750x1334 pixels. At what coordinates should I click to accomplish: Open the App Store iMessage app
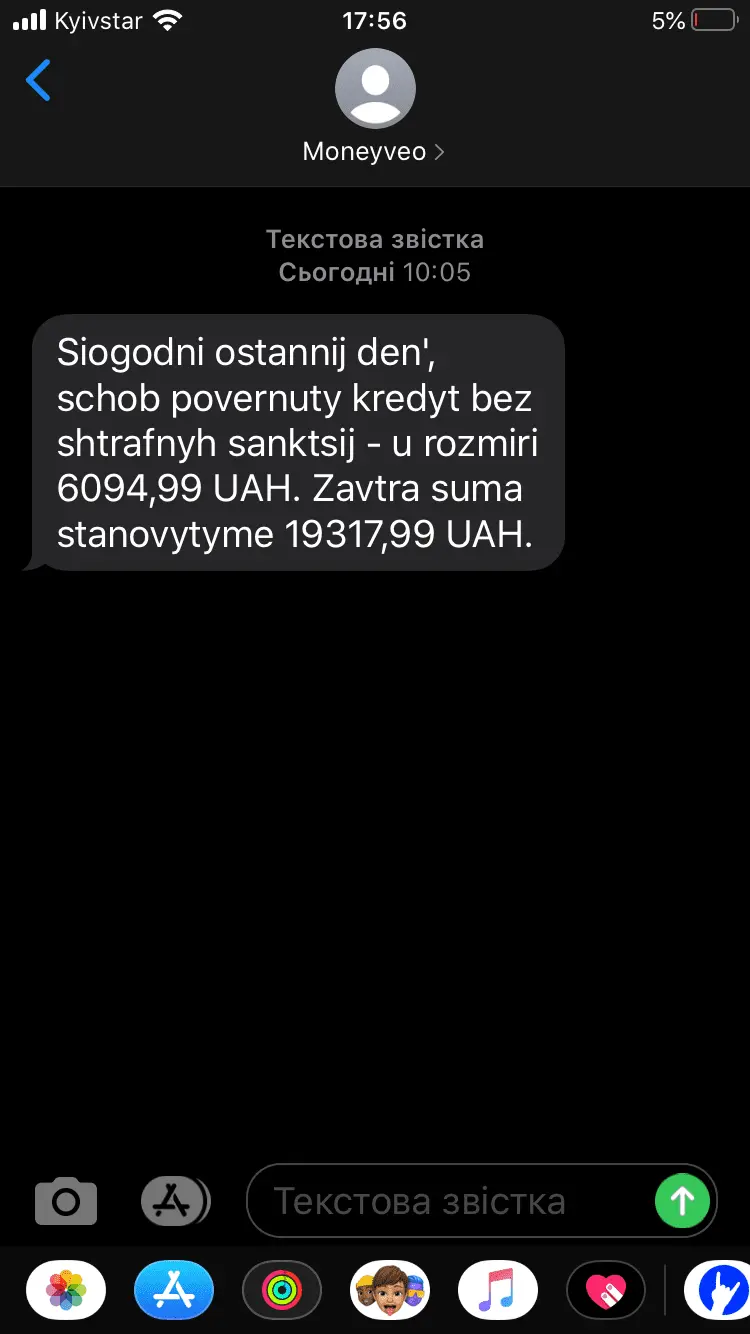tap(174, 1291)
